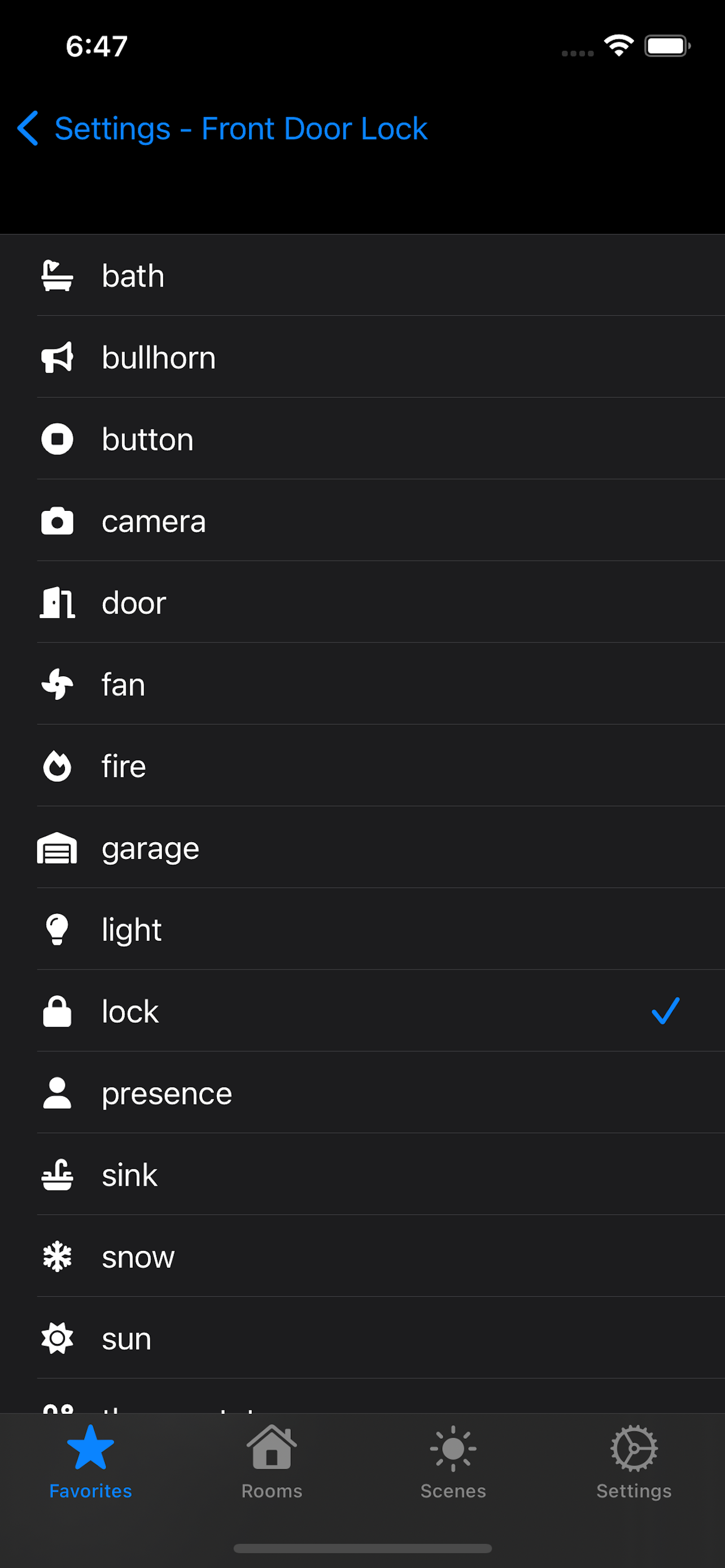Choose the garage icon option
The height and width of the screenshot is (1568, 725).
click(x=363, y=848)
